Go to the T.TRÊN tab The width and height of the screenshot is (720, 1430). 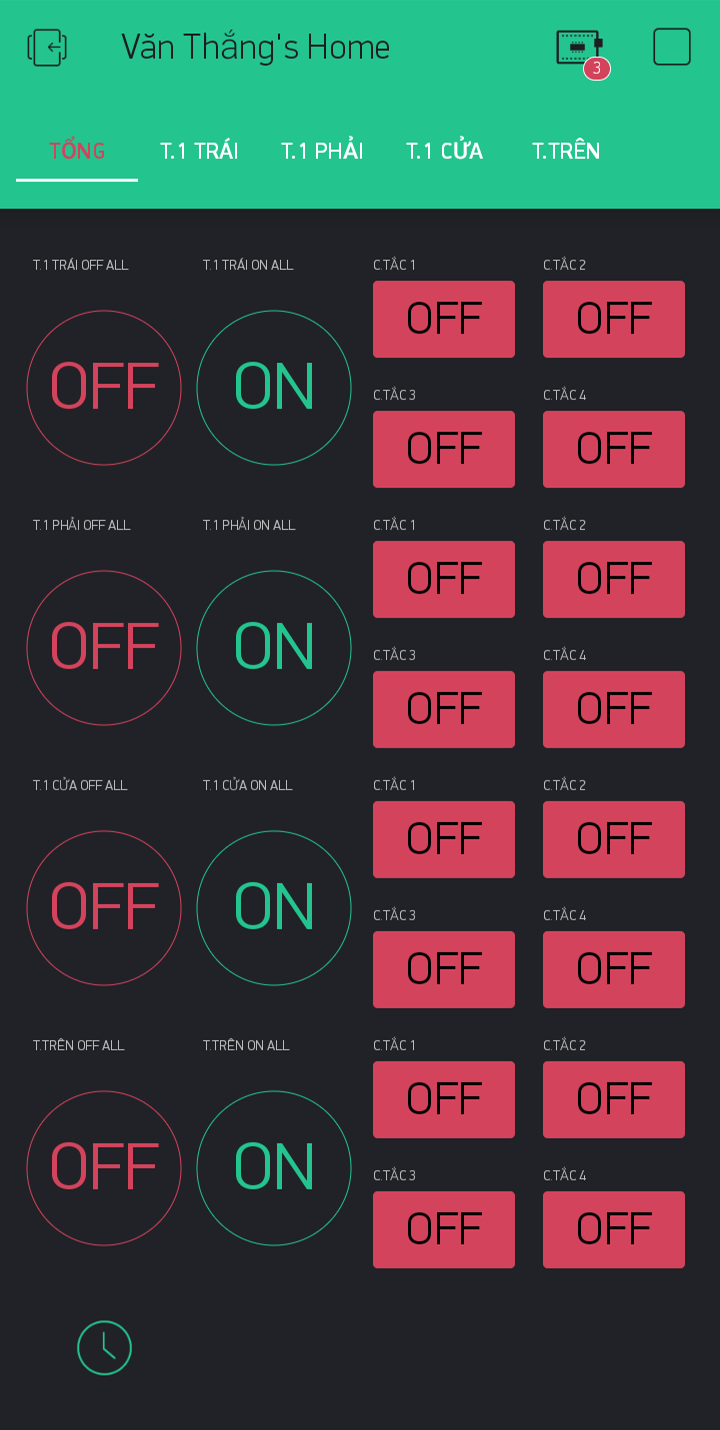coord(566,151)
